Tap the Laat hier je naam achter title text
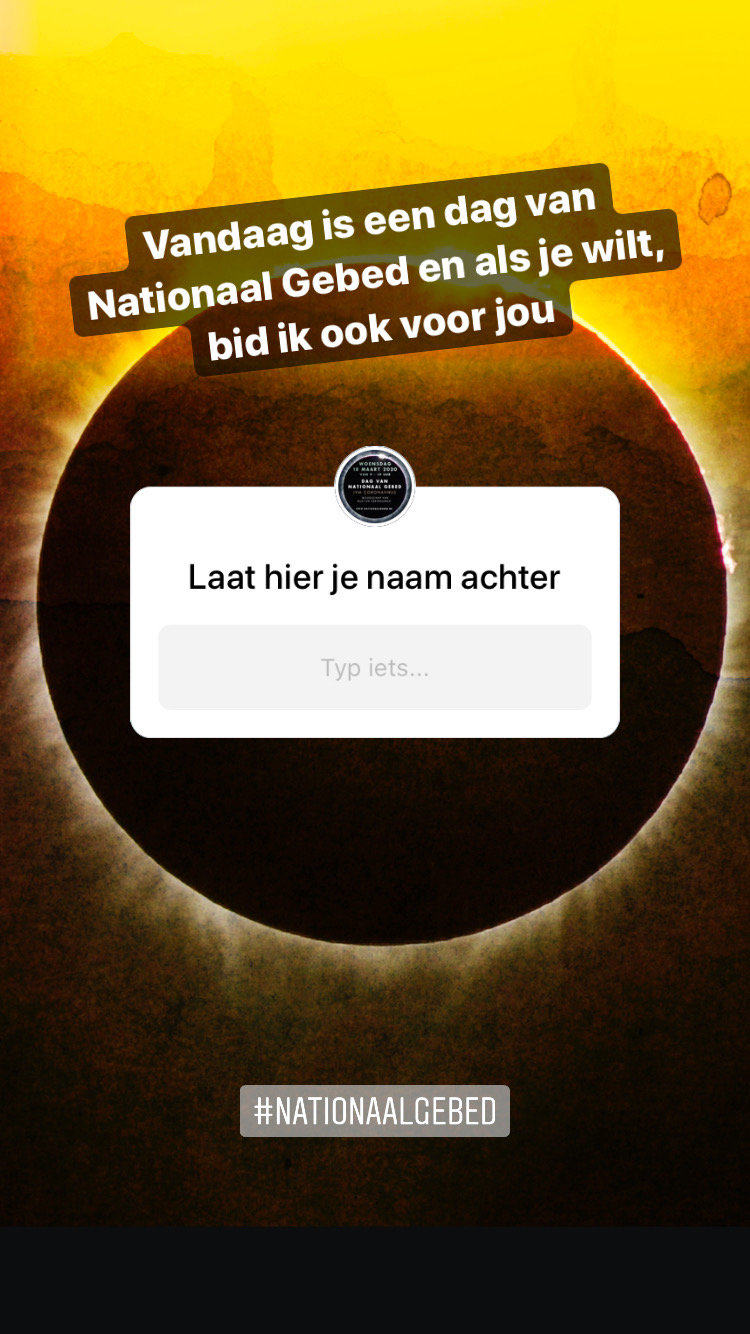Image resolution: width=750 pixels, height=1334 pixels. (x=373, y=576)
